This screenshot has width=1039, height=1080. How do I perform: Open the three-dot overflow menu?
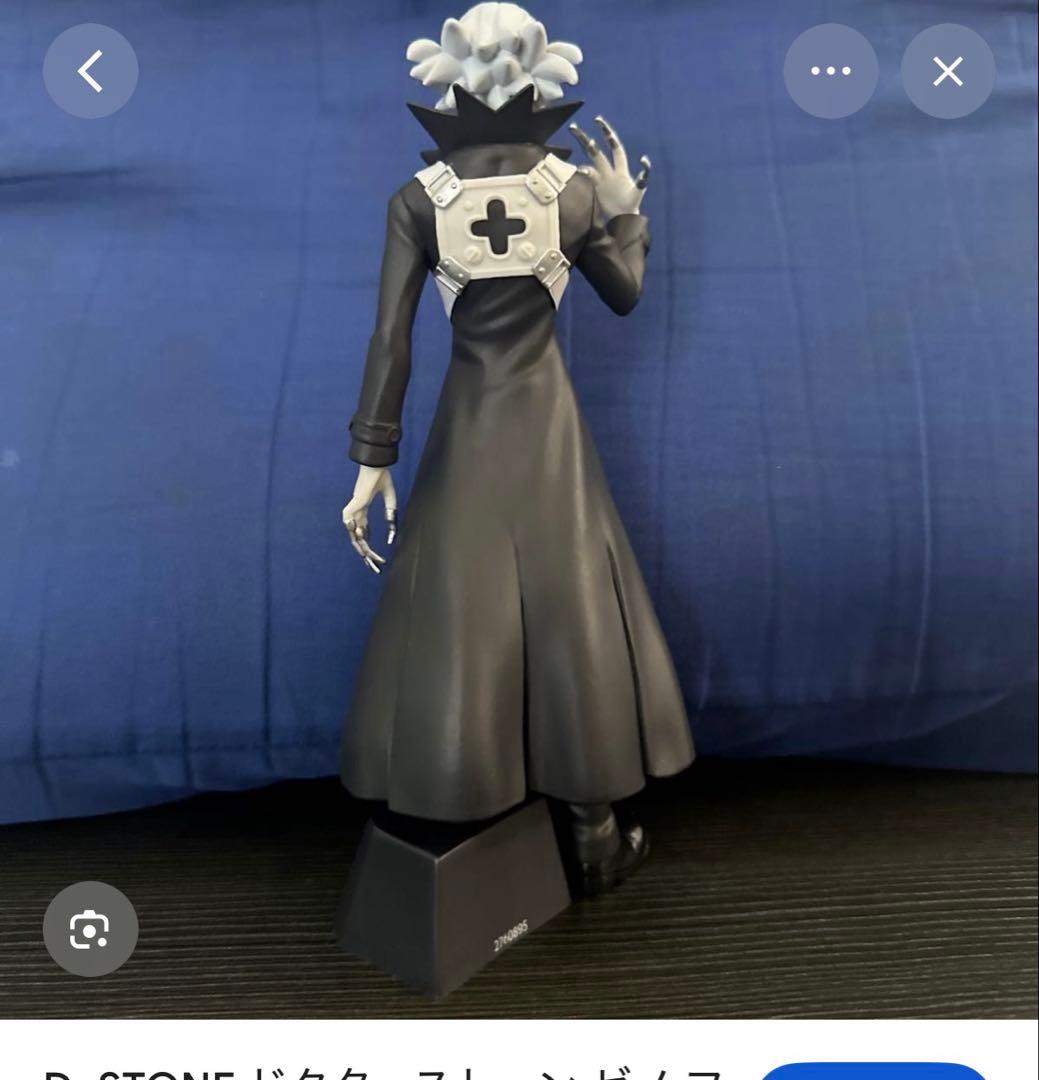(x=830, y=71)
